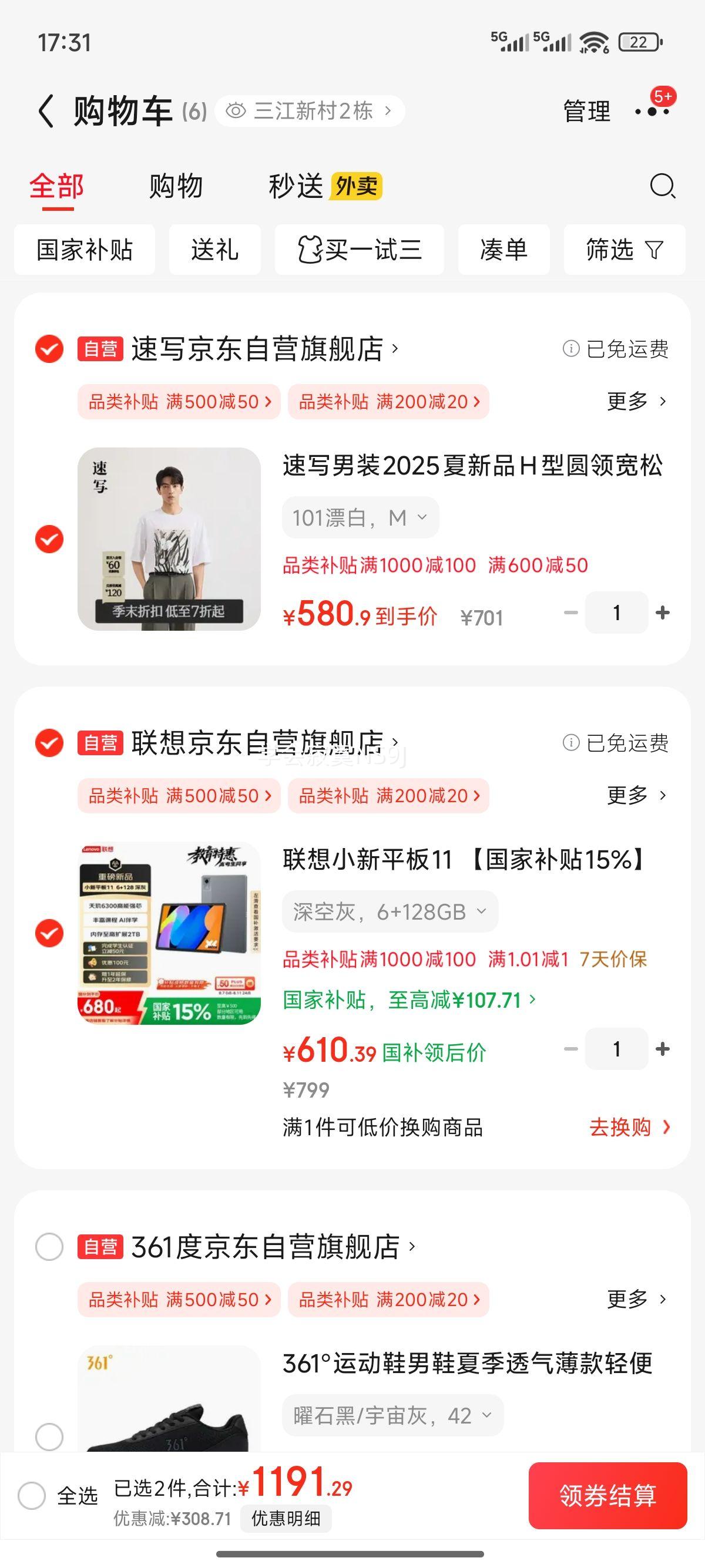705x1568 pixels.
Task: Tap plus to increase Lenovo tablet quantity
Action: [663, 1048]
